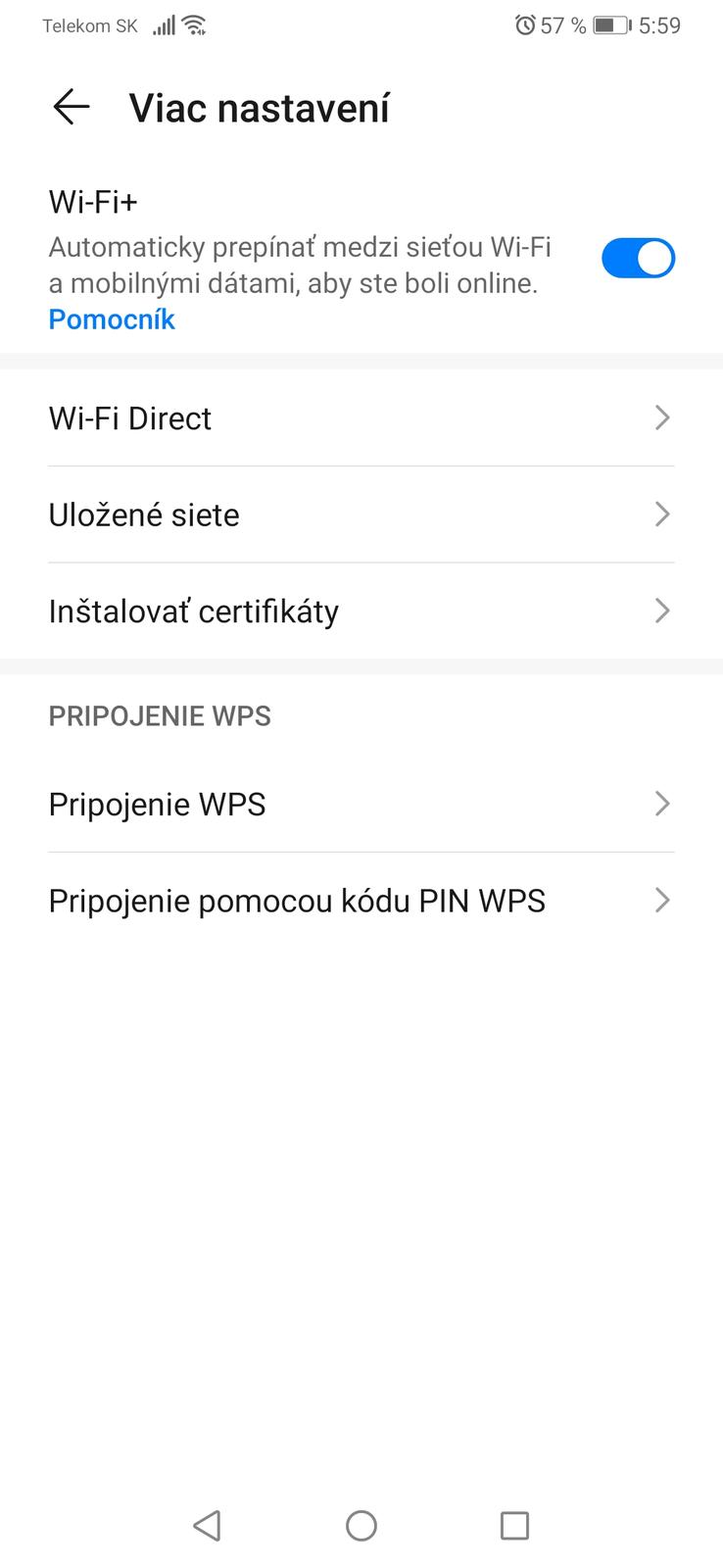This screenshot has width=723, height=1568.
Task: Tap the system home button
Action: [361, 1525]
